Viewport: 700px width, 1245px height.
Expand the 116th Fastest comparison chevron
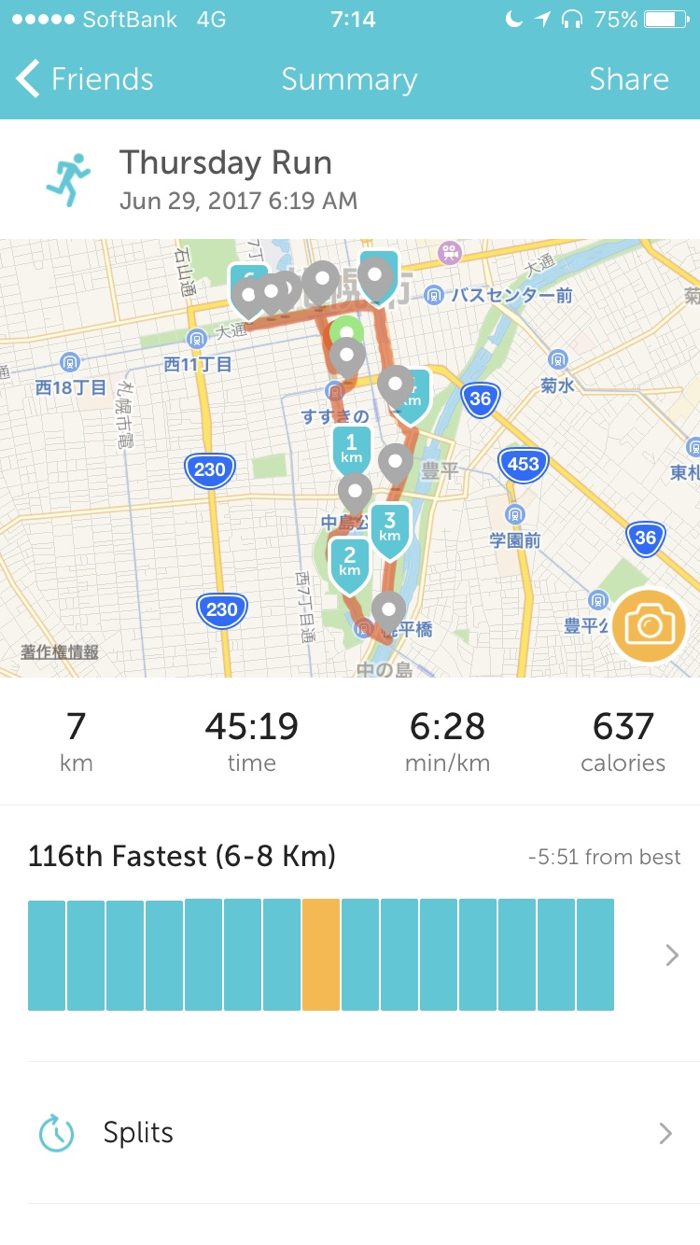(x=672, y=956)
